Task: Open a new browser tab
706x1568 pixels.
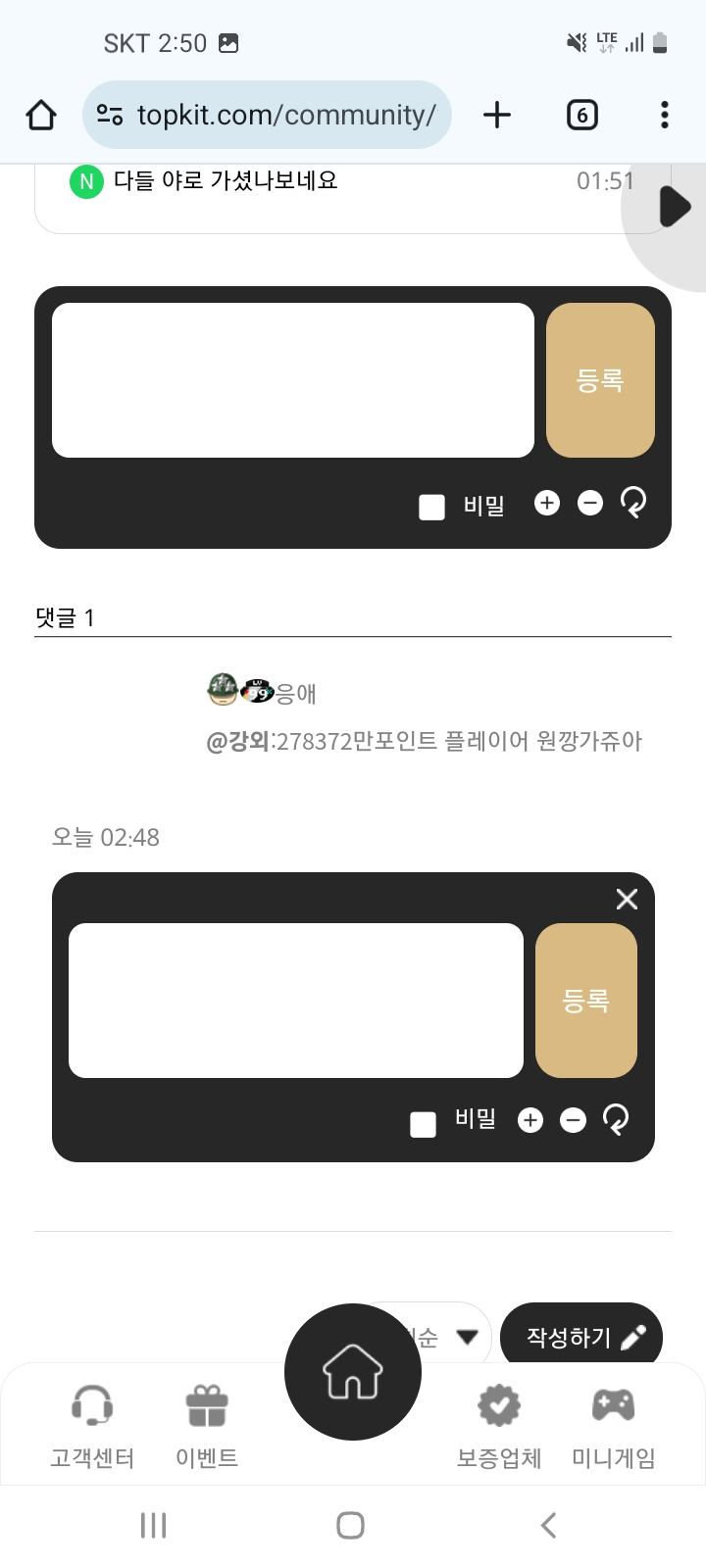Action: click(x=497, y=115)
